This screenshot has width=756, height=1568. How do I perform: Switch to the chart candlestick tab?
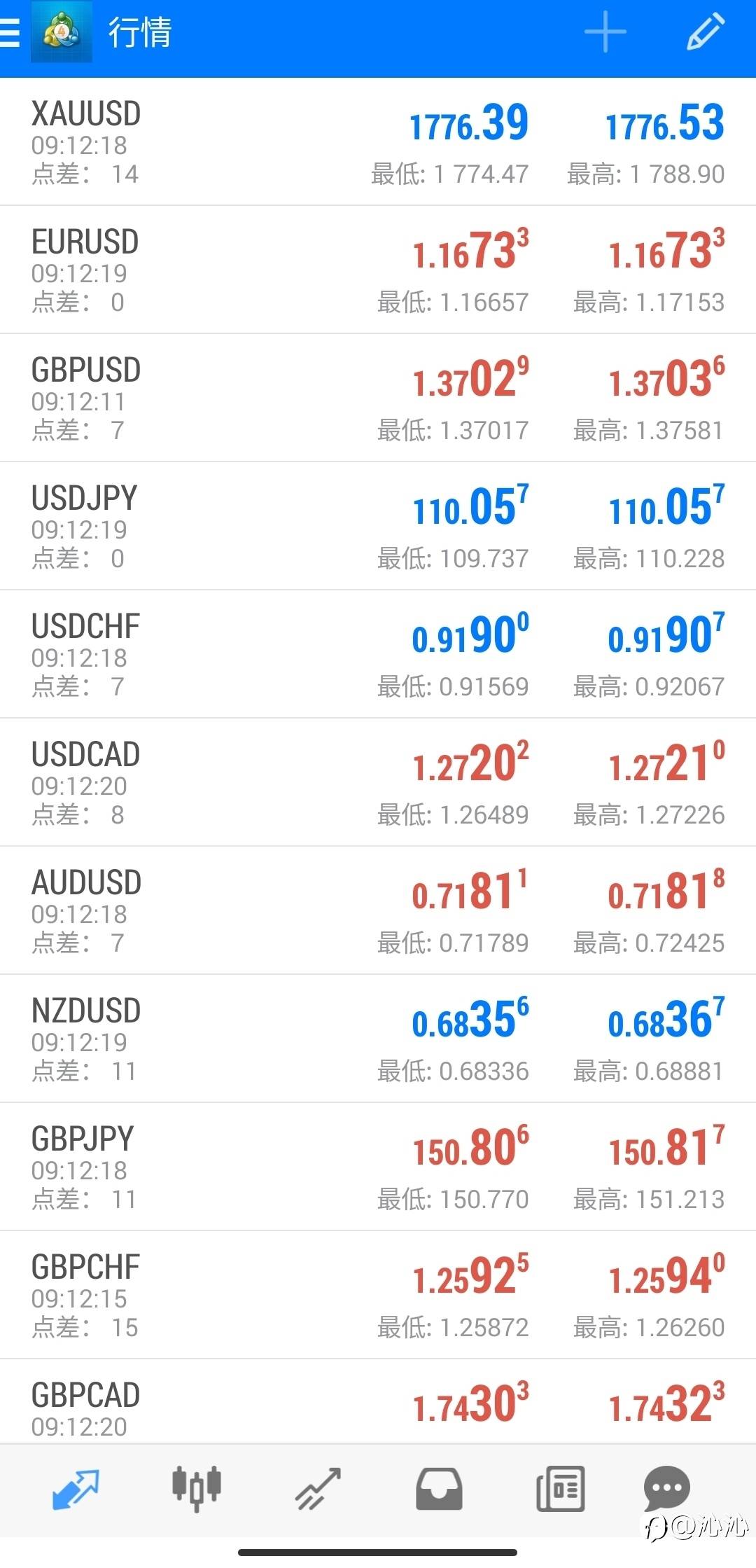point(197,1488)
